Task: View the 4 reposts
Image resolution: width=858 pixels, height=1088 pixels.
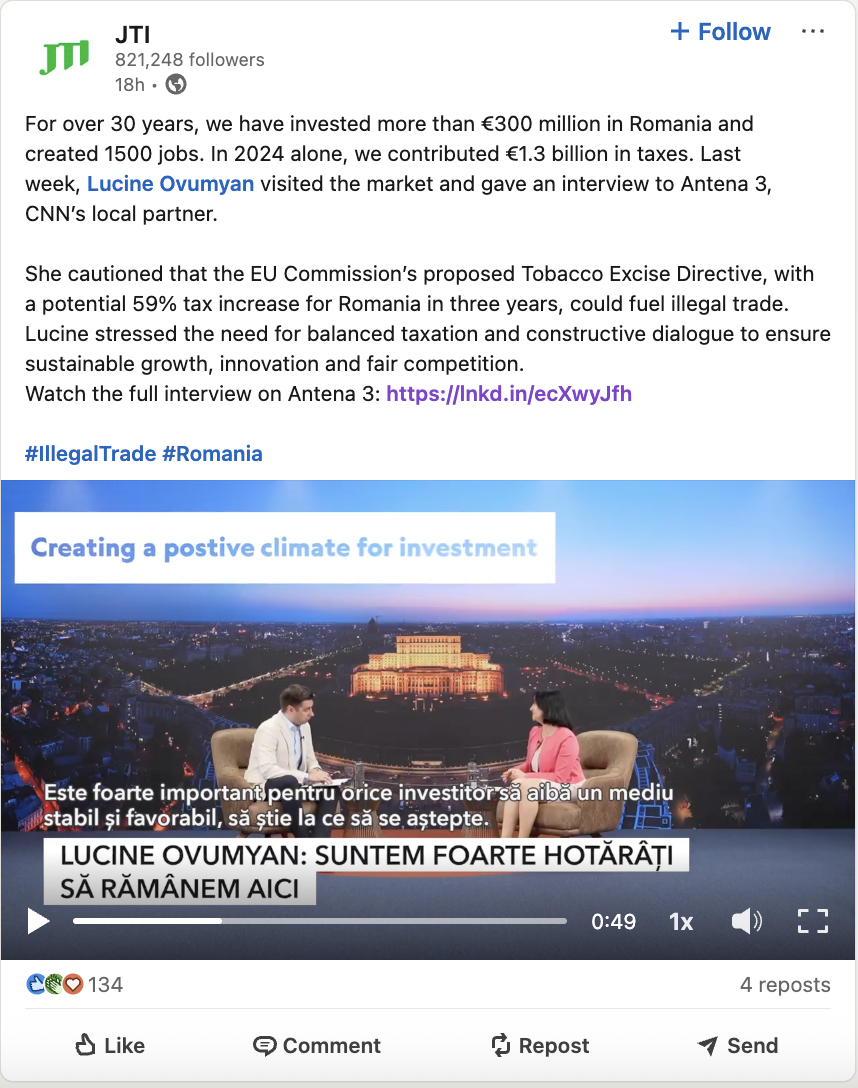Action: [x=785, y=985]
